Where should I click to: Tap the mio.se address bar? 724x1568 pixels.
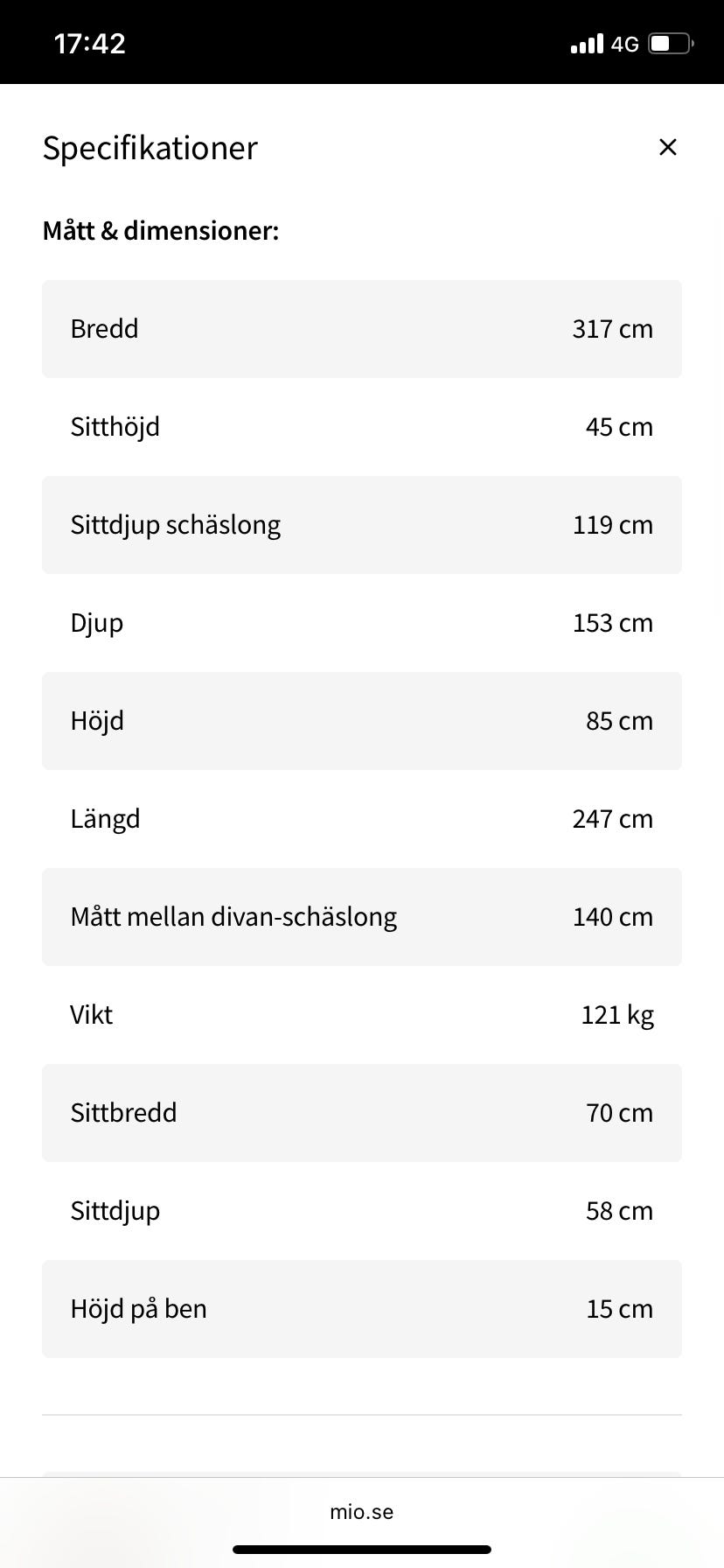tap(362, 1511)
